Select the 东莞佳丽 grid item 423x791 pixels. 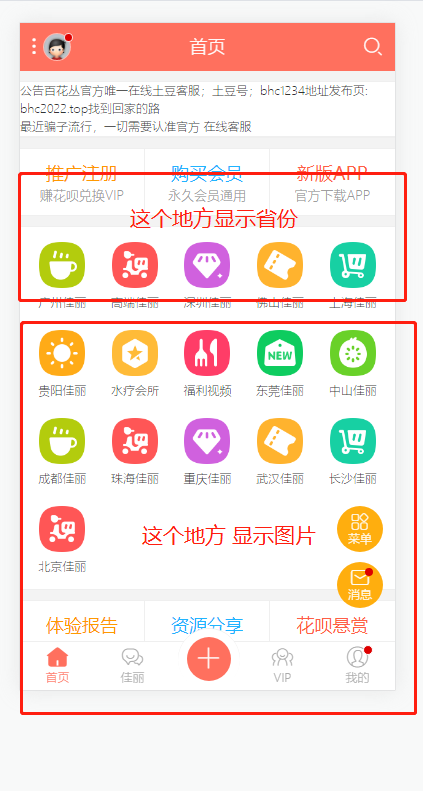280,364
